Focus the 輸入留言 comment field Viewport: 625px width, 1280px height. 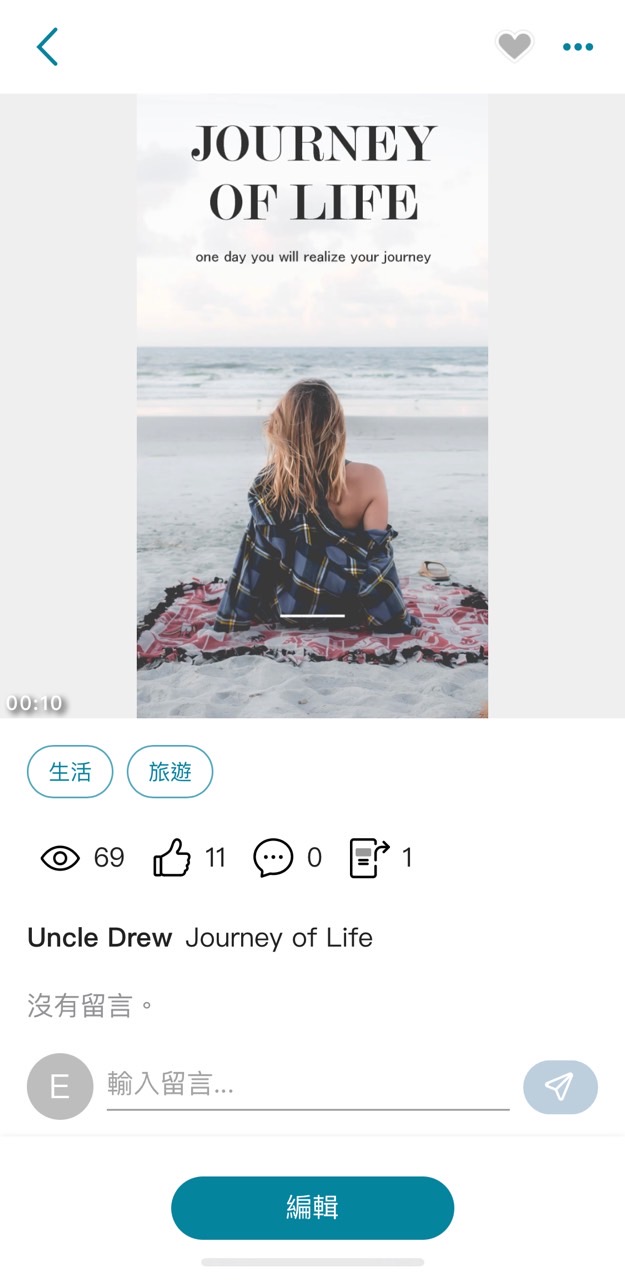(x=307, y=1085)
